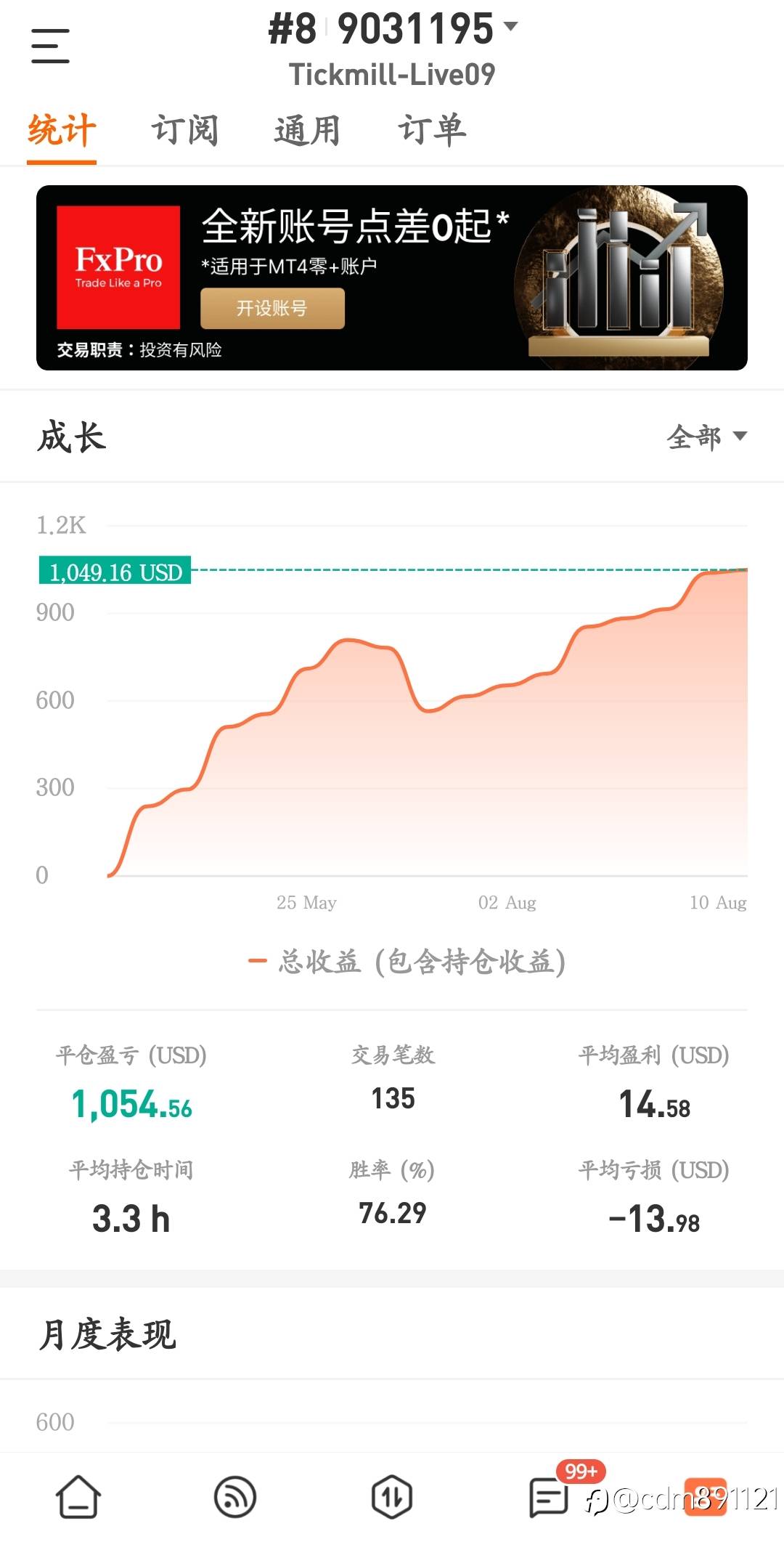The image size is (784, 1542).
Task: Expand the account selector #8 9031195
Action: click(392, 29)
